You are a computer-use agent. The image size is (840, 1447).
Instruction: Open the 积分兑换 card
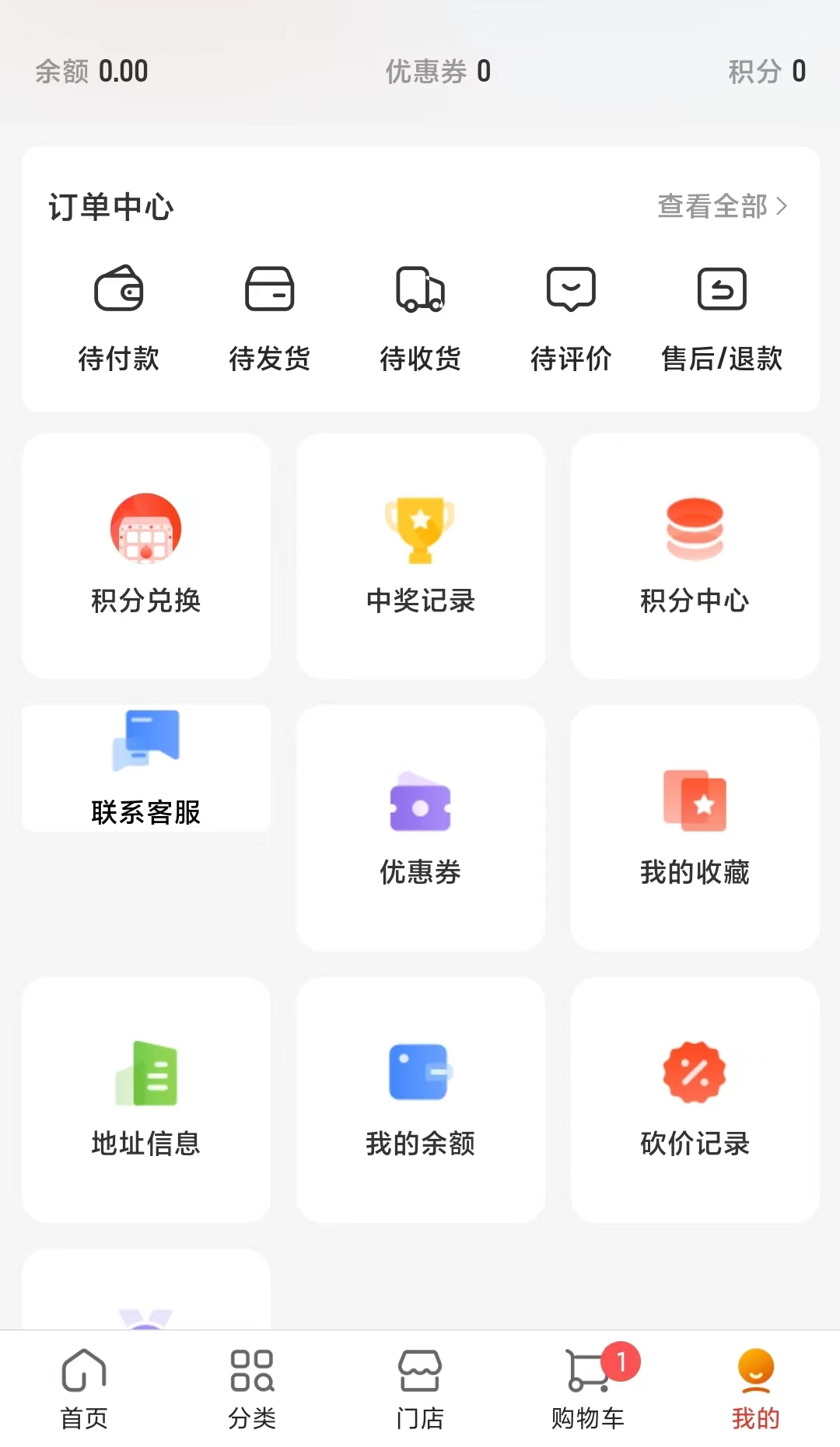click(x=146, y=556)
